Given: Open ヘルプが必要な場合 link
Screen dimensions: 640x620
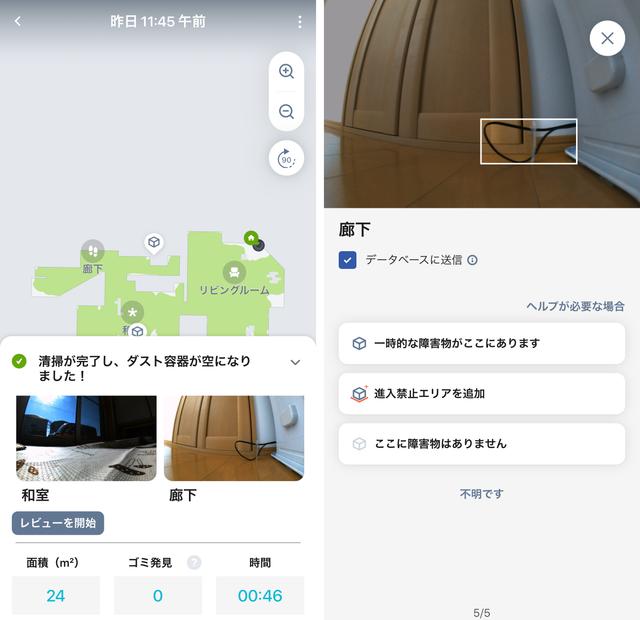Looking at the screenshot, I should tap(575, 306).
